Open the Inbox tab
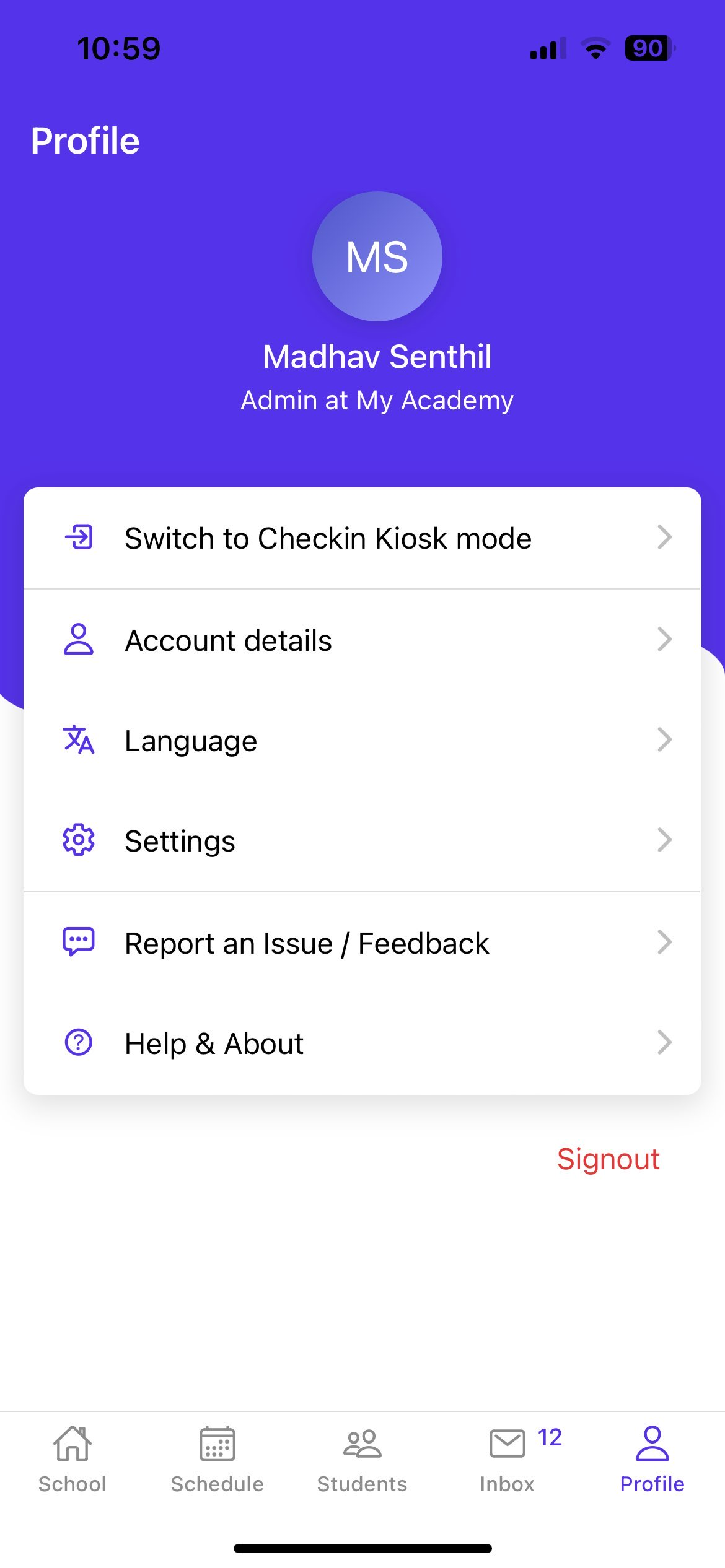Screen dimensions: 725x1568 click(507, 1459)
